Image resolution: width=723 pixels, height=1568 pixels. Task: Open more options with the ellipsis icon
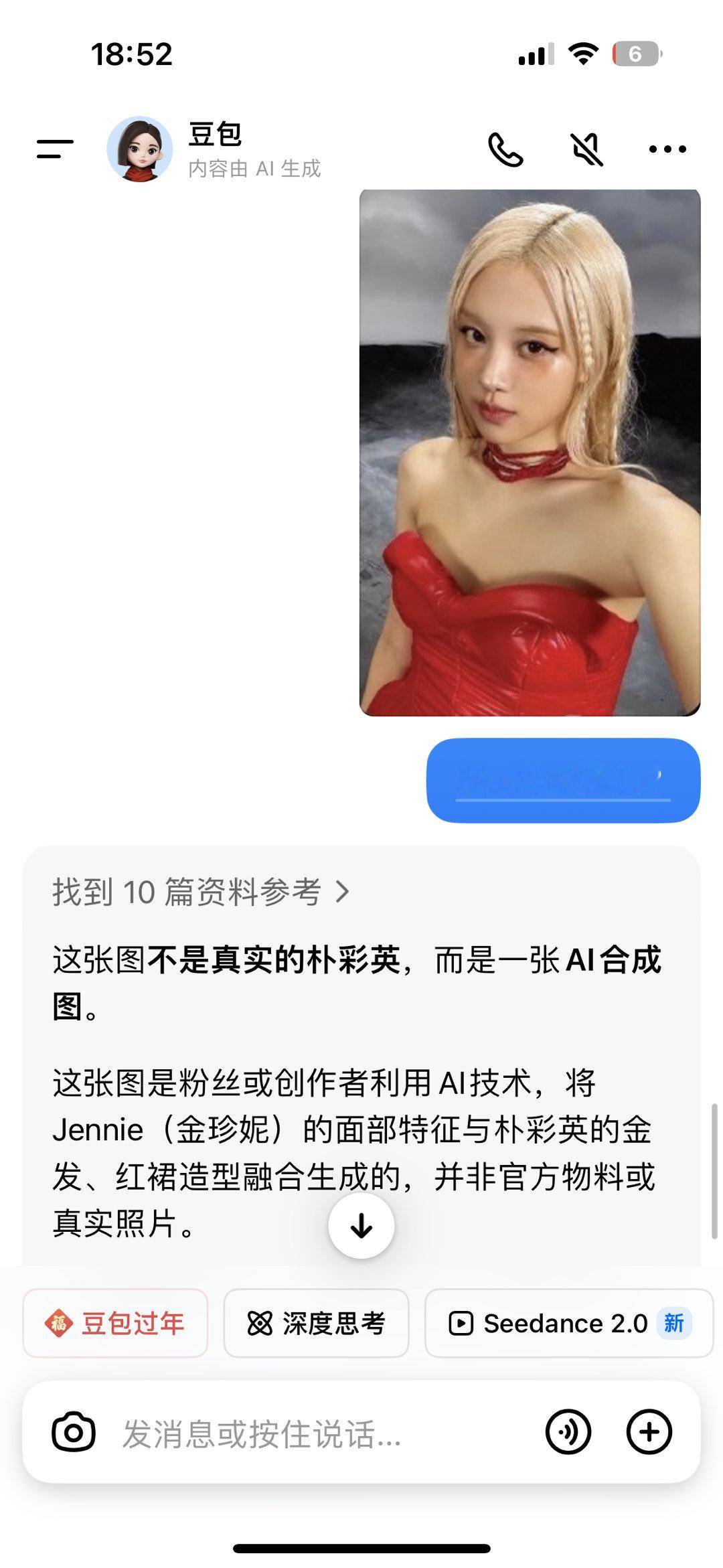tap(666, 149)
